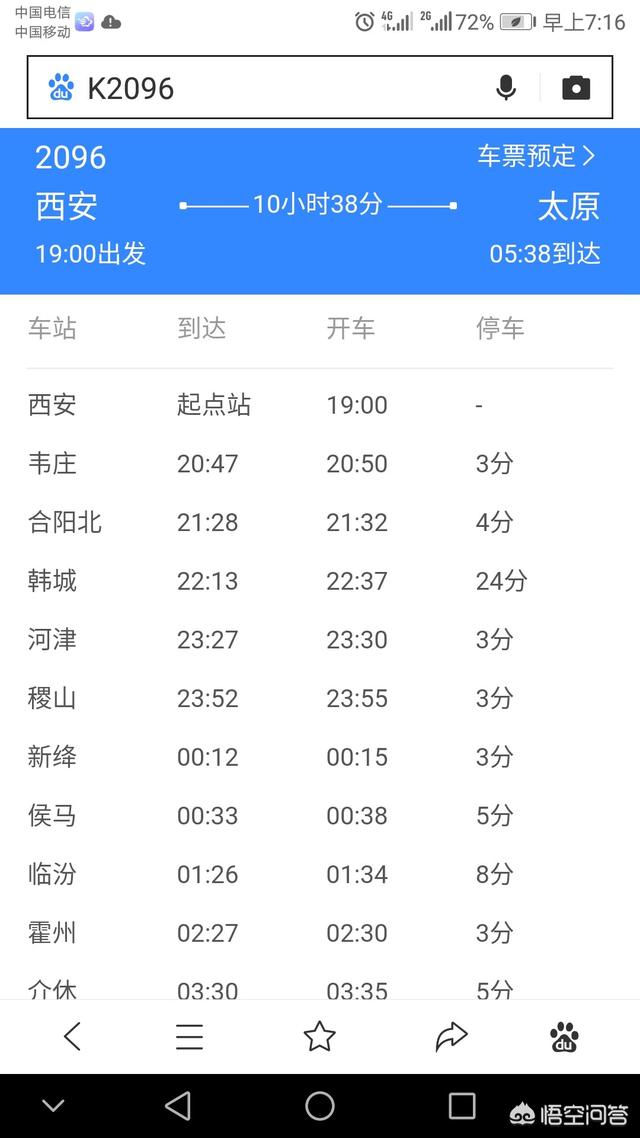Hide the navigation bar with the down chevron
The image size is (640, 1138).
click(x=53, y=1106)
